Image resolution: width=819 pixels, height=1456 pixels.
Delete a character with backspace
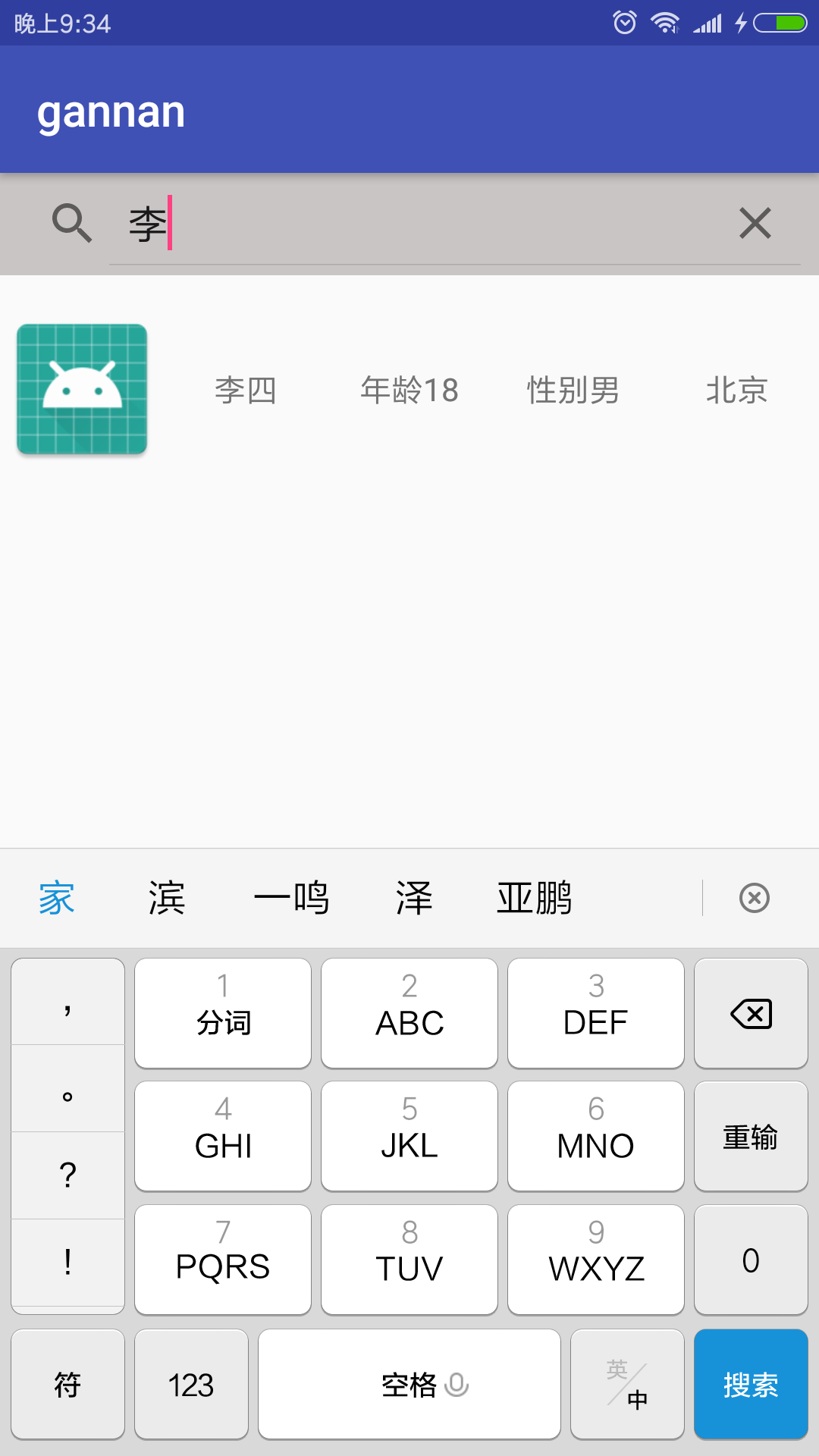750,1014
